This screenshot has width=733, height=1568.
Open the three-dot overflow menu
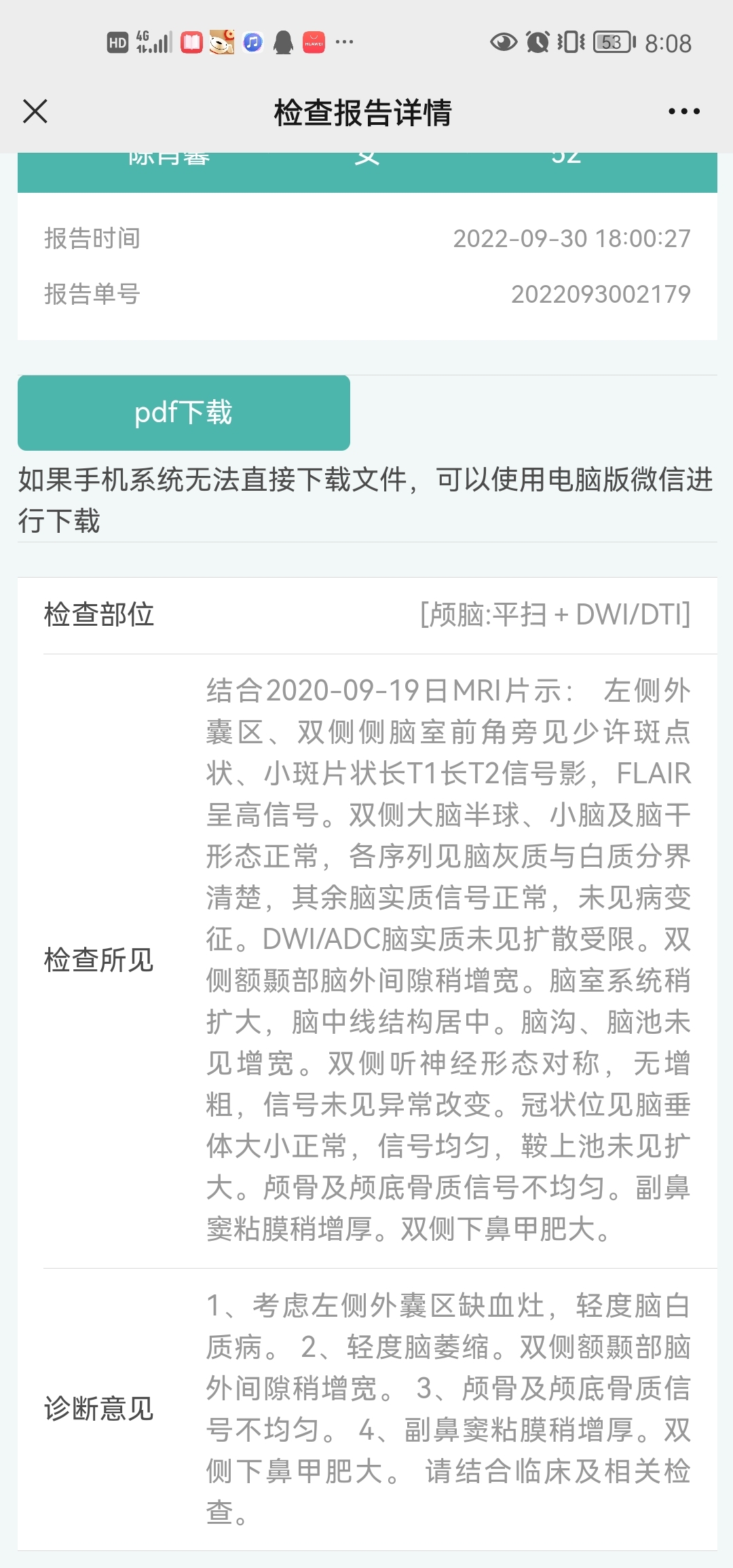pyautogui.click(x=683, y=111)
